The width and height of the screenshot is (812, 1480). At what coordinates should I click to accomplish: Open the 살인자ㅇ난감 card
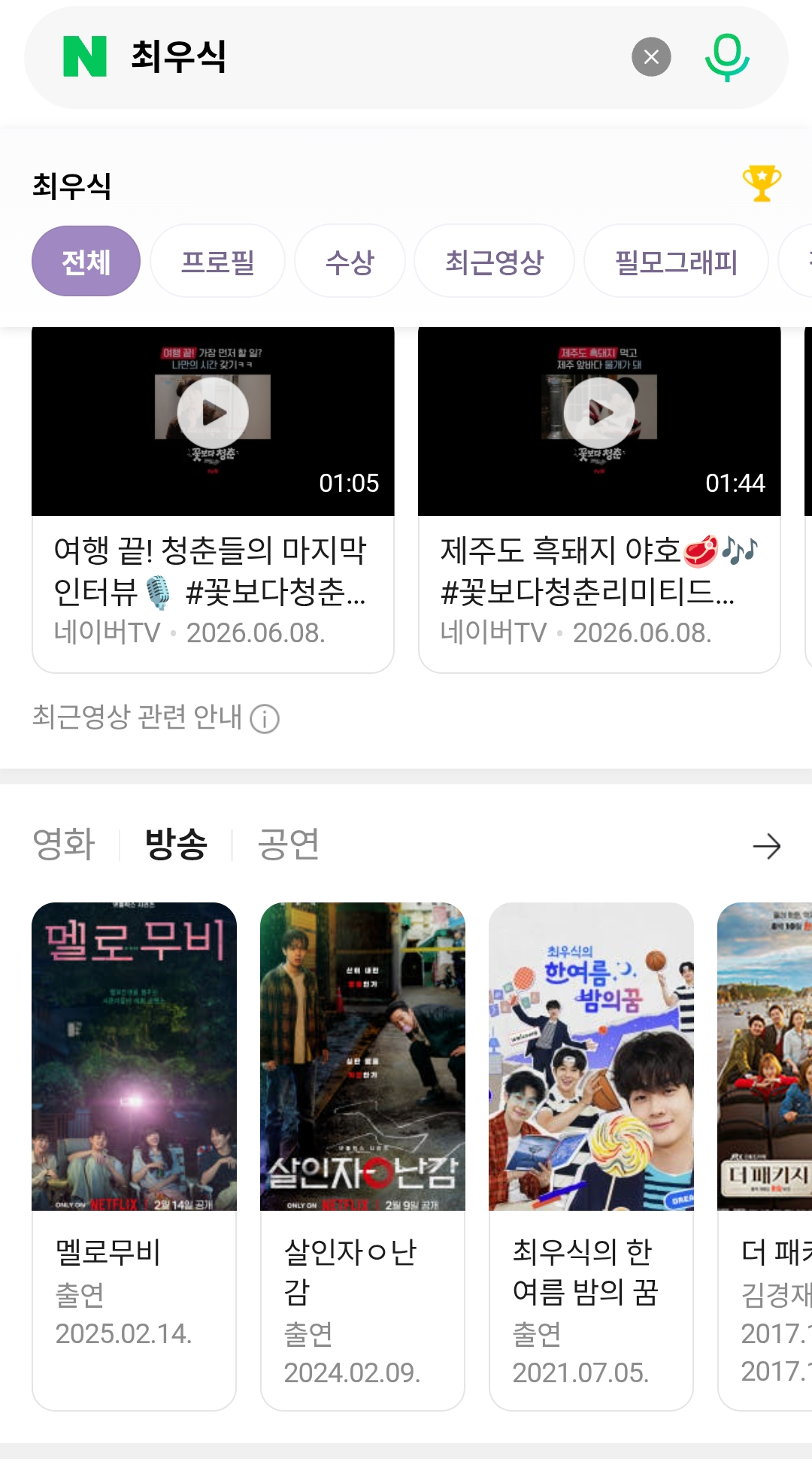(362, 1157)
